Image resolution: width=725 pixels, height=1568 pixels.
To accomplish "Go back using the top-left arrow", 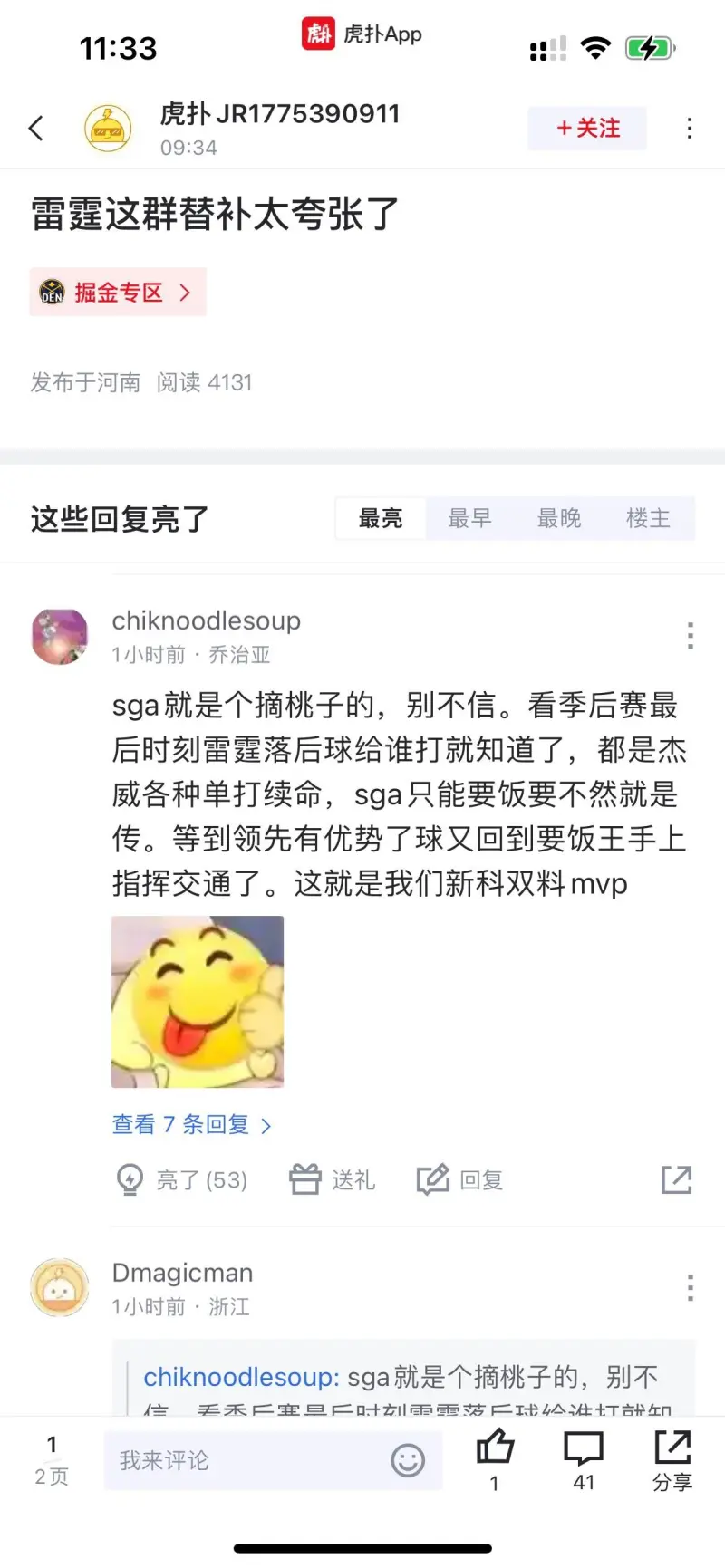I will coord(36,129).
